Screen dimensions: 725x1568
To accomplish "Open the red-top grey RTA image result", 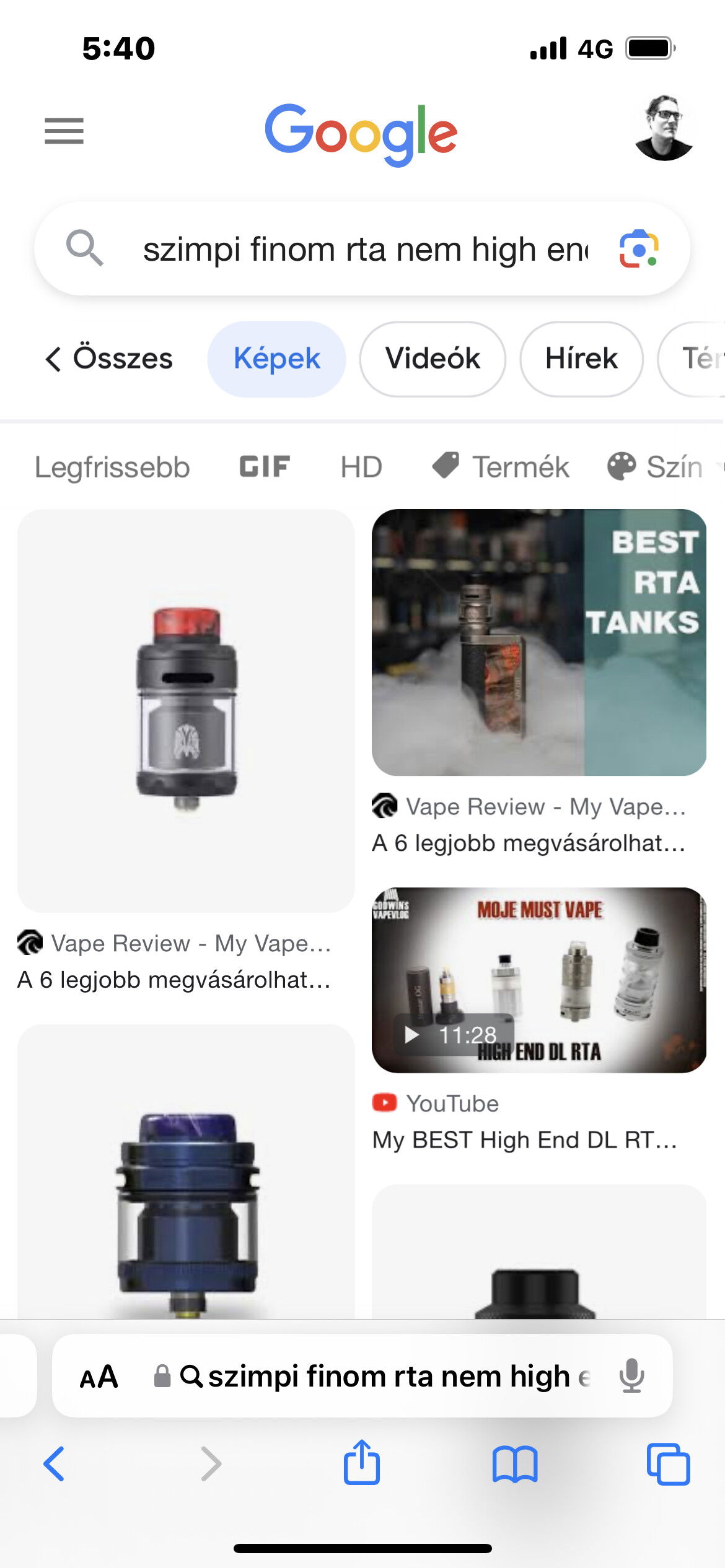I will 186,710.
